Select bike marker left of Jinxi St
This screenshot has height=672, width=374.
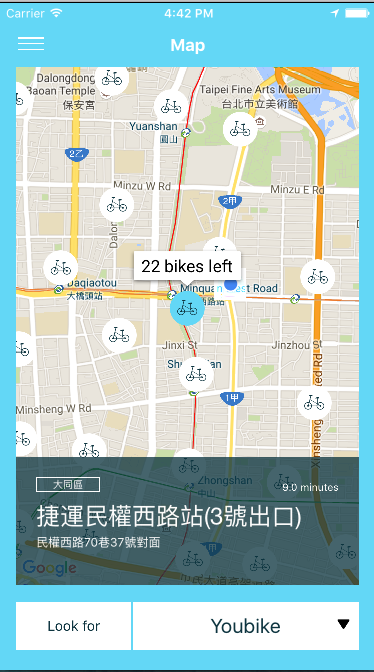(119, 336)
